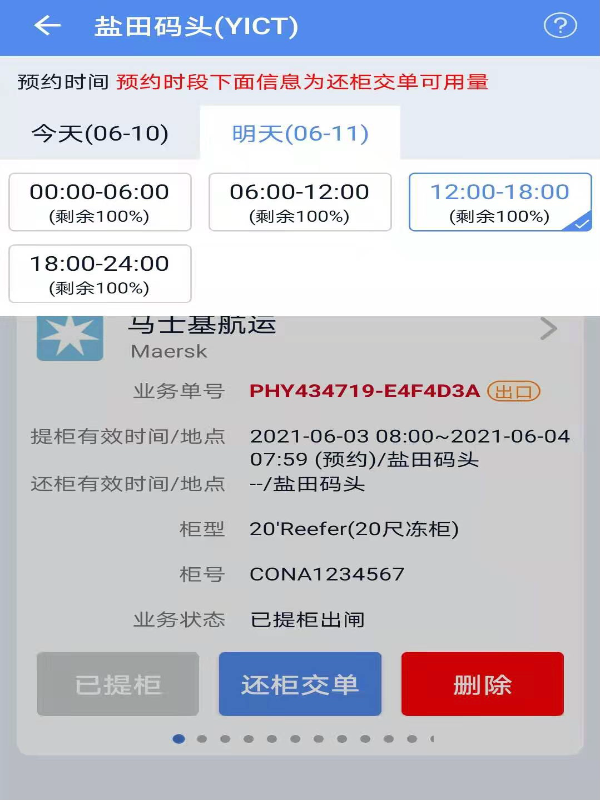Select the 明天(06-11) tab
Image resolution: width=600 pixels, height=800 pixels.
(x=300, y=133)
